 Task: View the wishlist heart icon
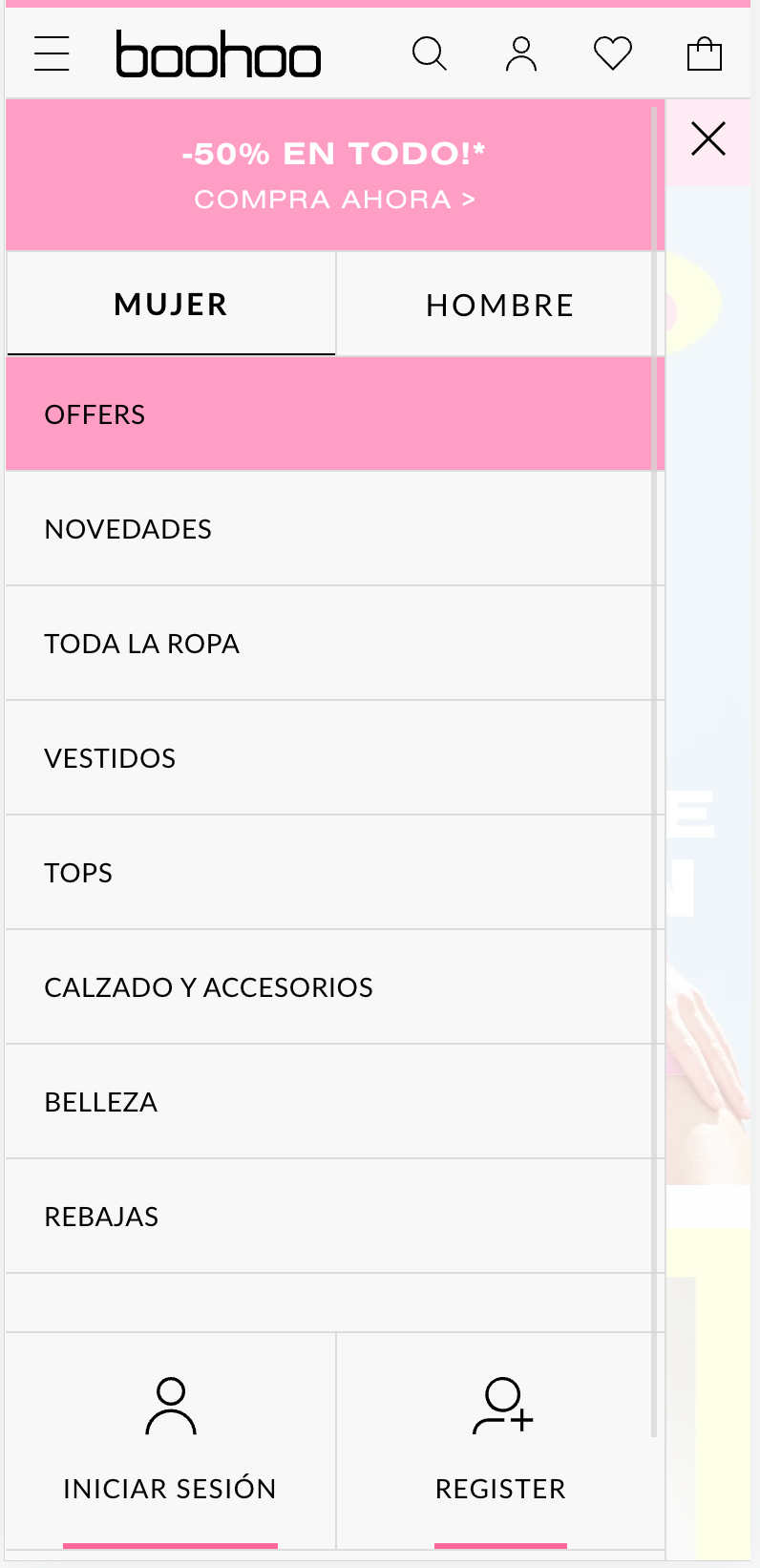(613, 53)
